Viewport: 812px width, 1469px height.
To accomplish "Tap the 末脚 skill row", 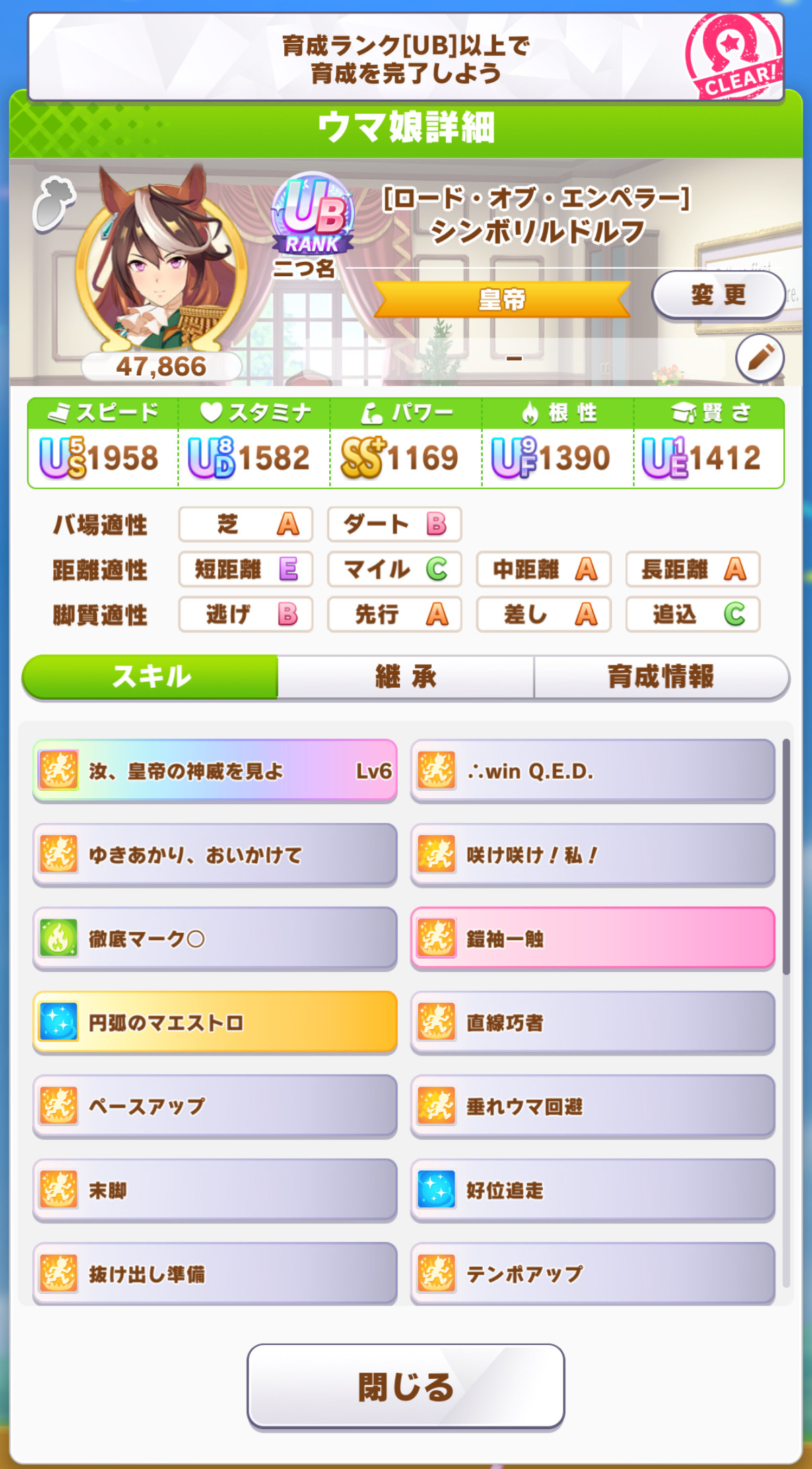I will click(x=215, y=1189).
